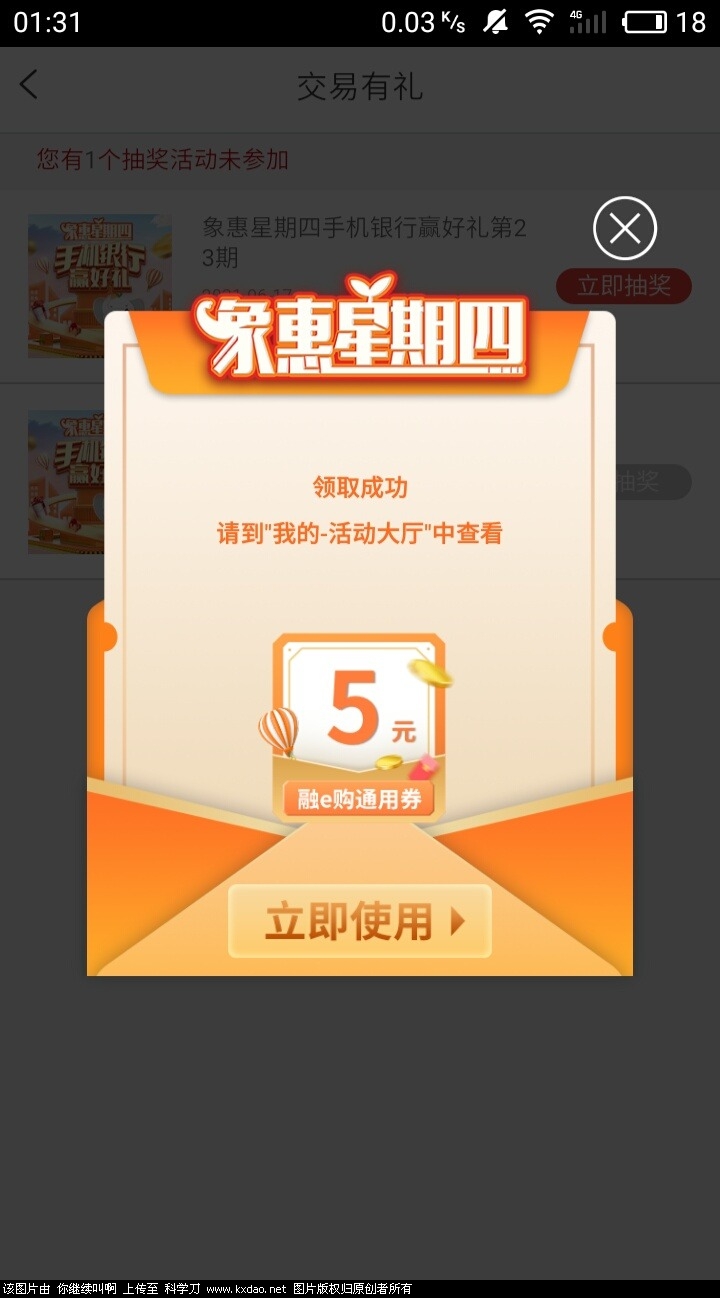
Task: Go back using the top arrow
Action: (29, 85)
